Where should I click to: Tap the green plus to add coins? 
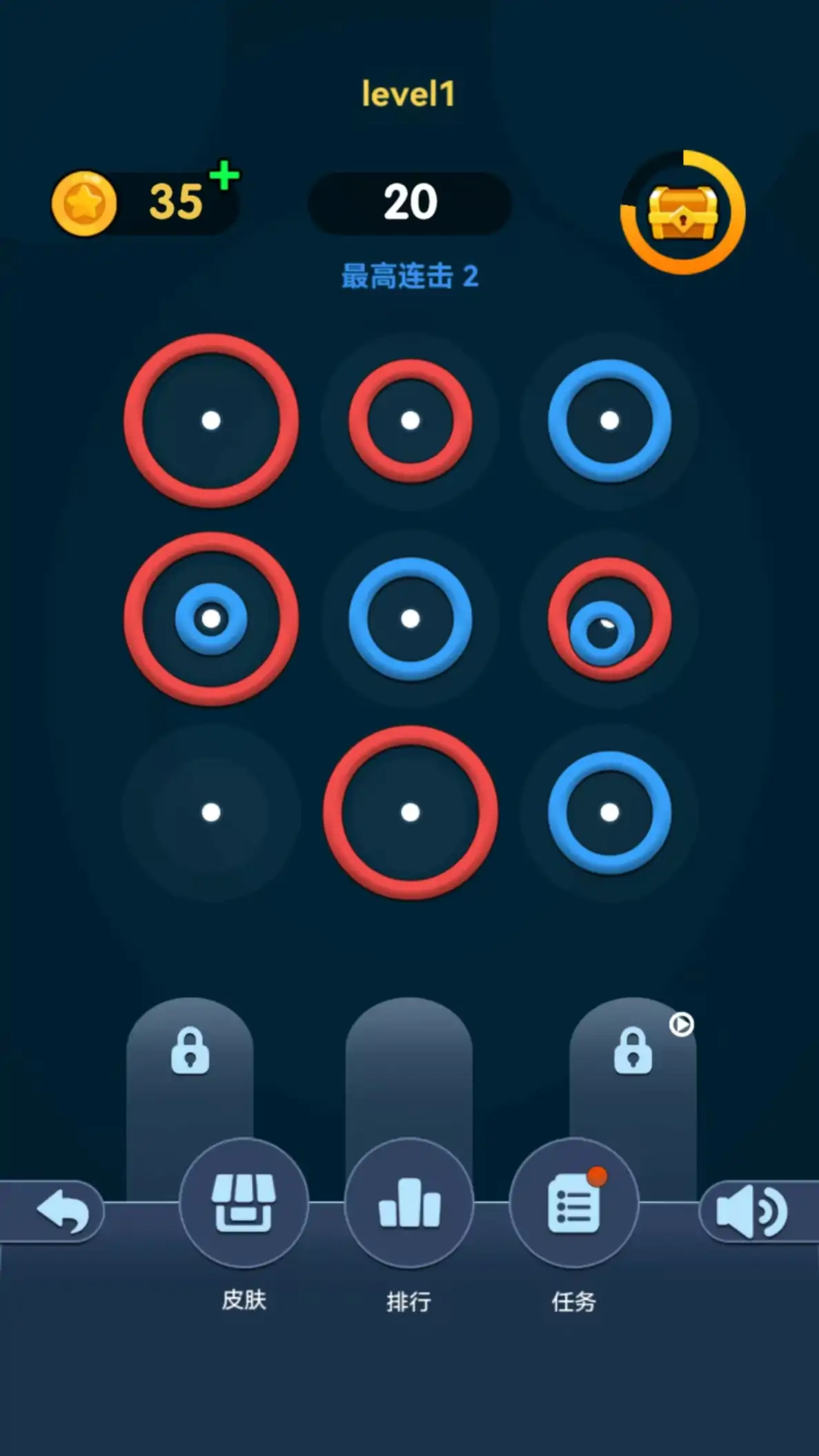[x=224, y=175]
